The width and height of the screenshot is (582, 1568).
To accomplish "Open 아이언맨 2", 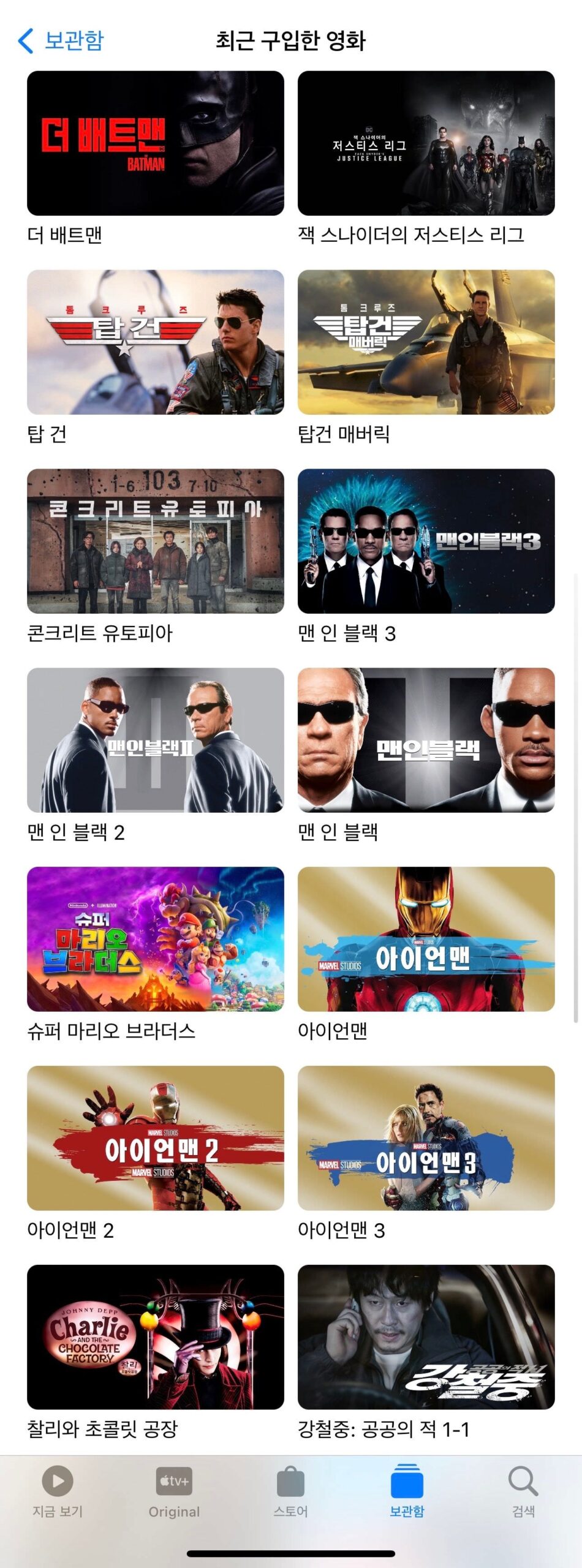I will pyautogui.click(x=156, y=1139).
